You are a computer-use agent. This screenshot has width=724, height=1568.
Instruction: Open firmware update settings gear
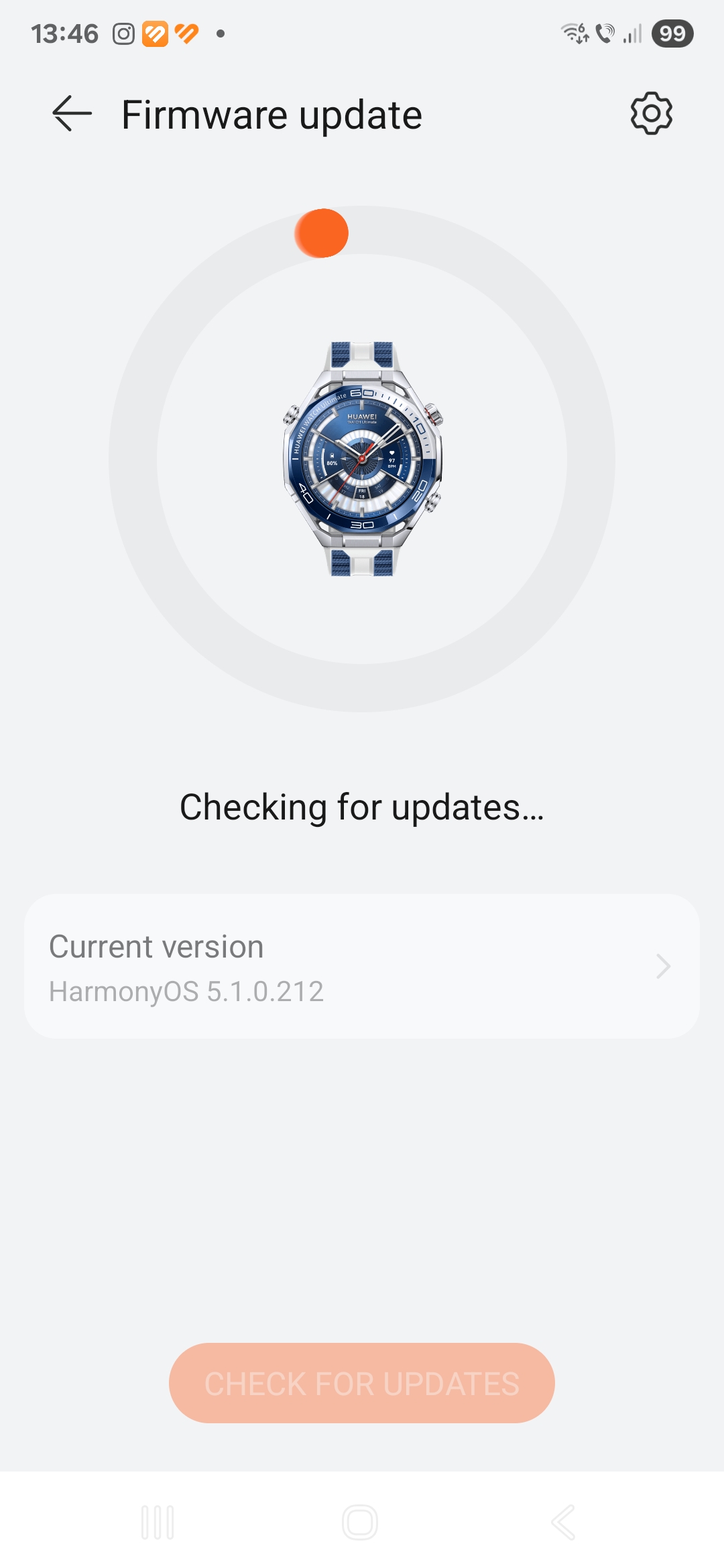[651, 114]
